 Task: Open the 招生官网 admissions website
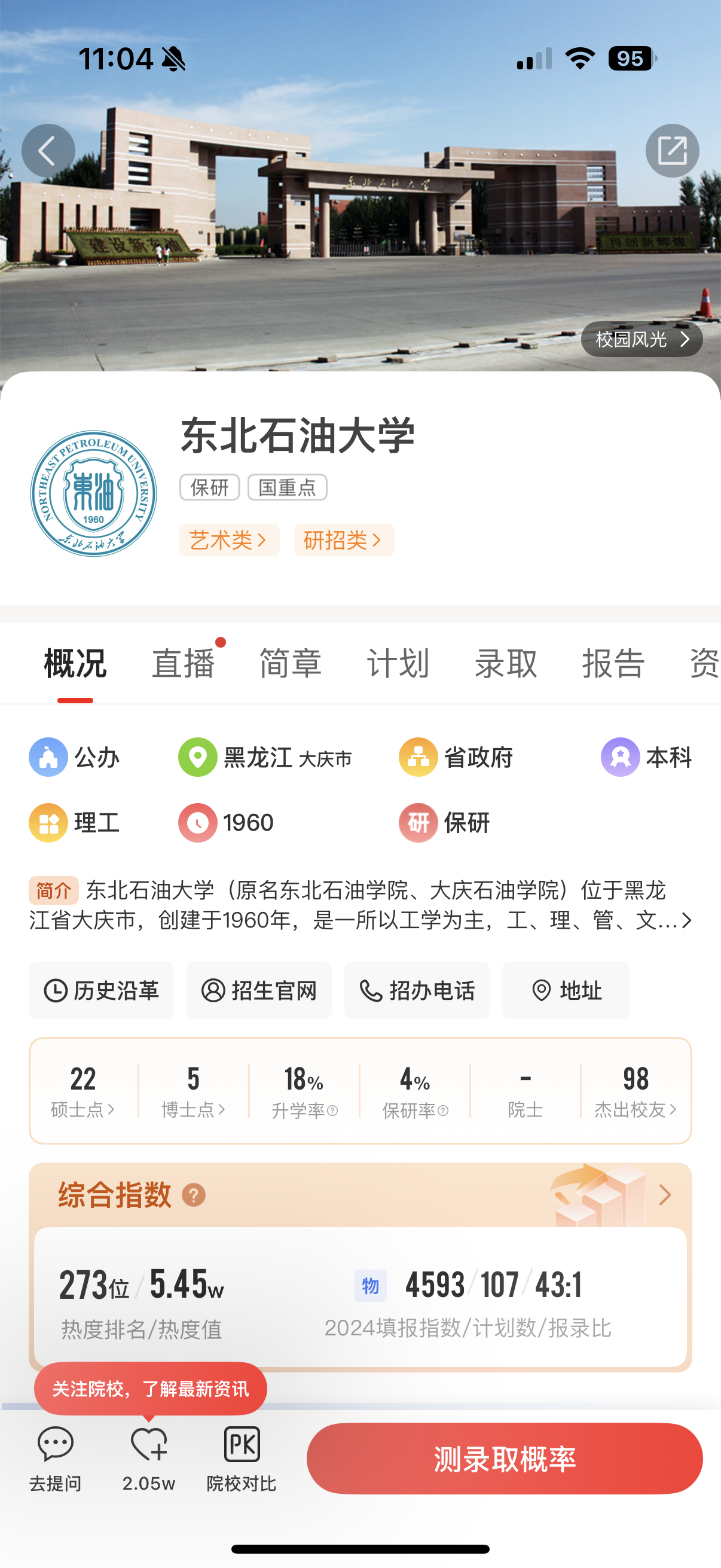coord(259,990)
